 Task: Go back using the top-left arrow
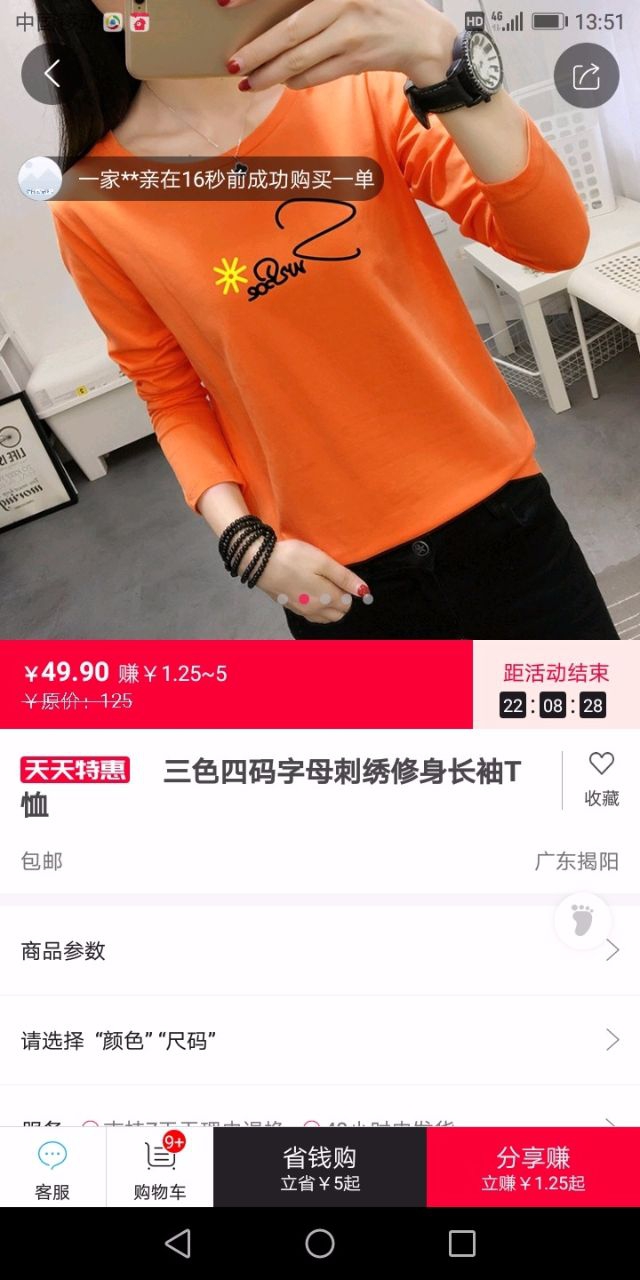(x=52, y=74)
